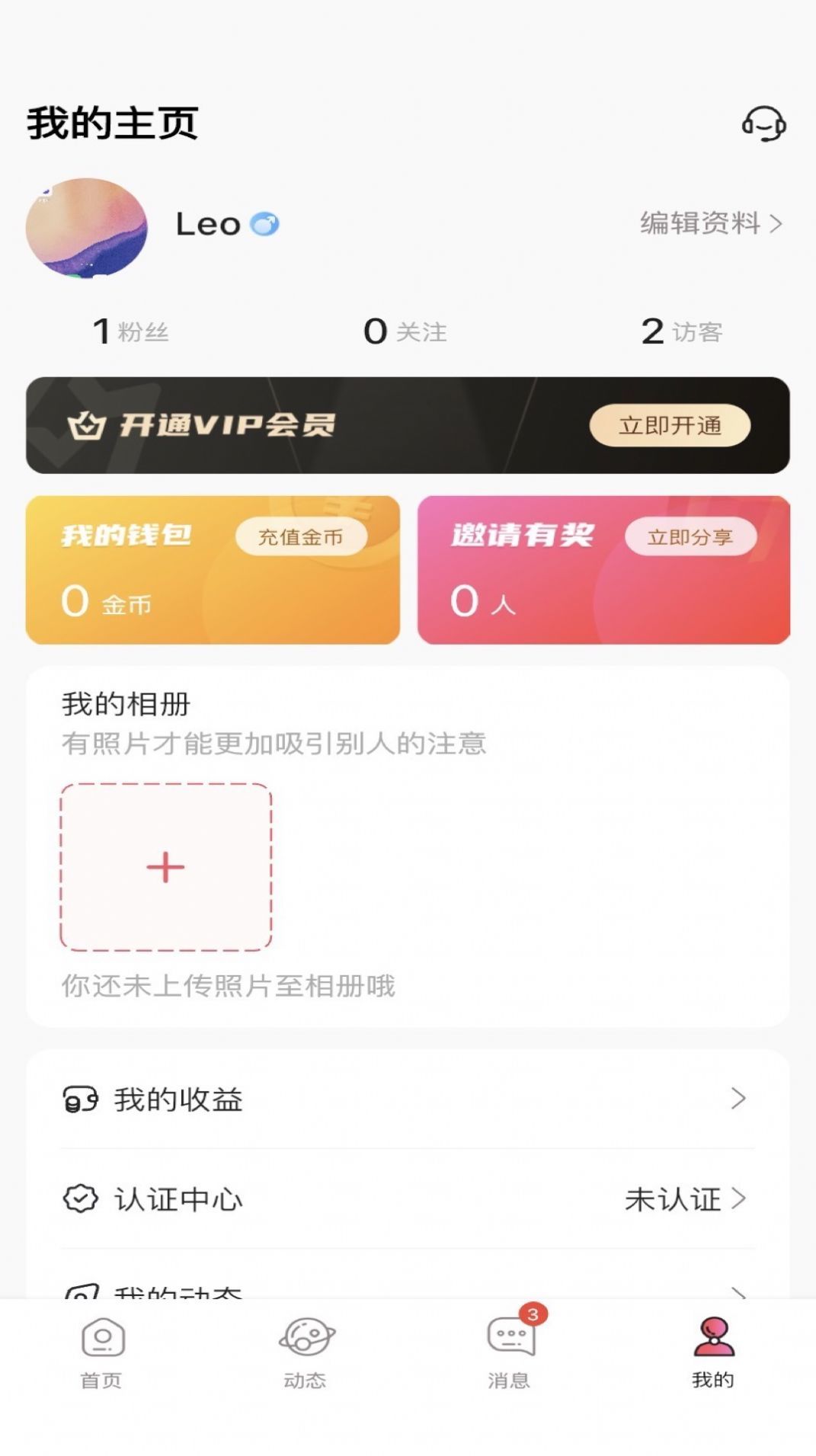Open customer service via headset icon
This screenshot has width=816, height=1456.
pos(764,125)
